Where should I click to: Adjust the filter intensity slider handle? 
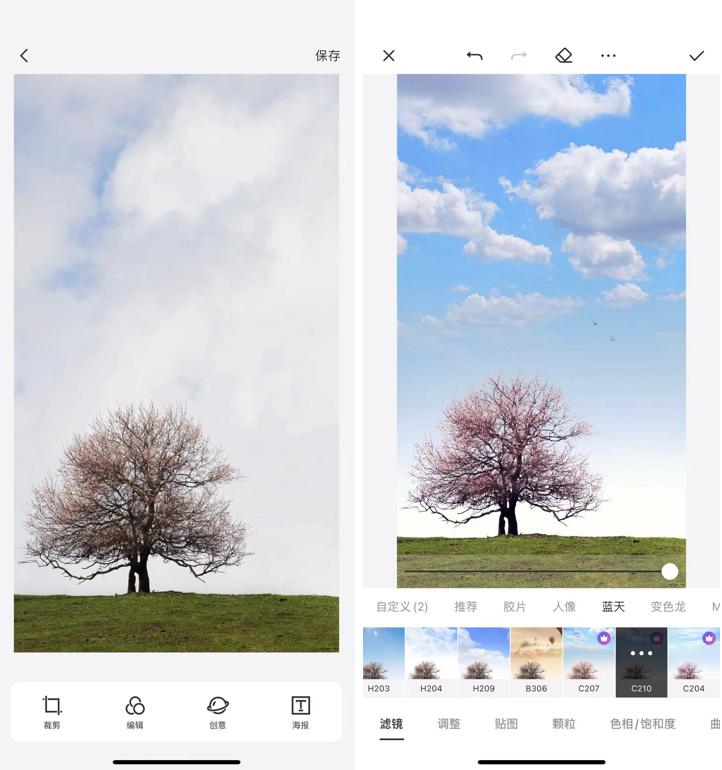click(x=670, y=571)
